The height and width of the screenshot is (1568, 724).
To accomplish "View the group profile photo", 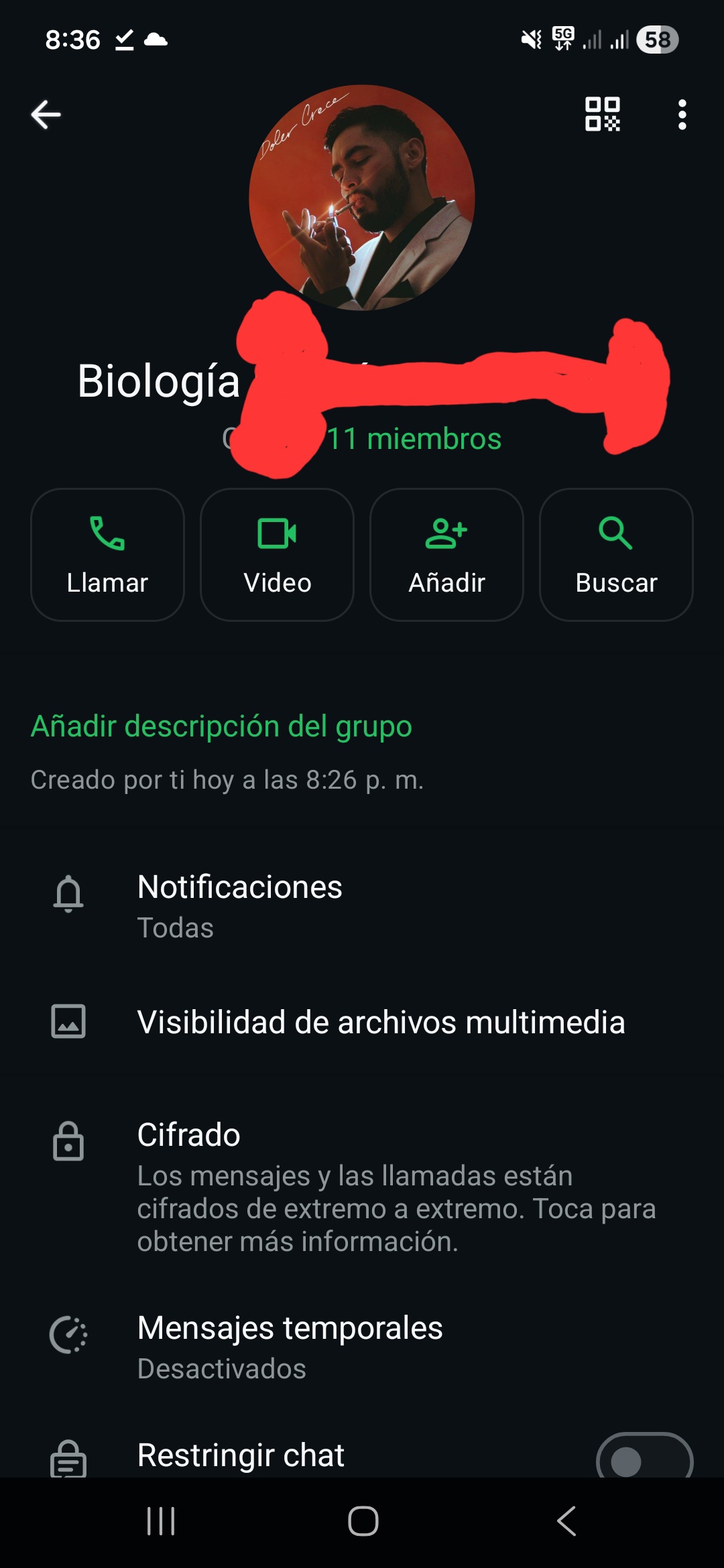I will [362, 198].
